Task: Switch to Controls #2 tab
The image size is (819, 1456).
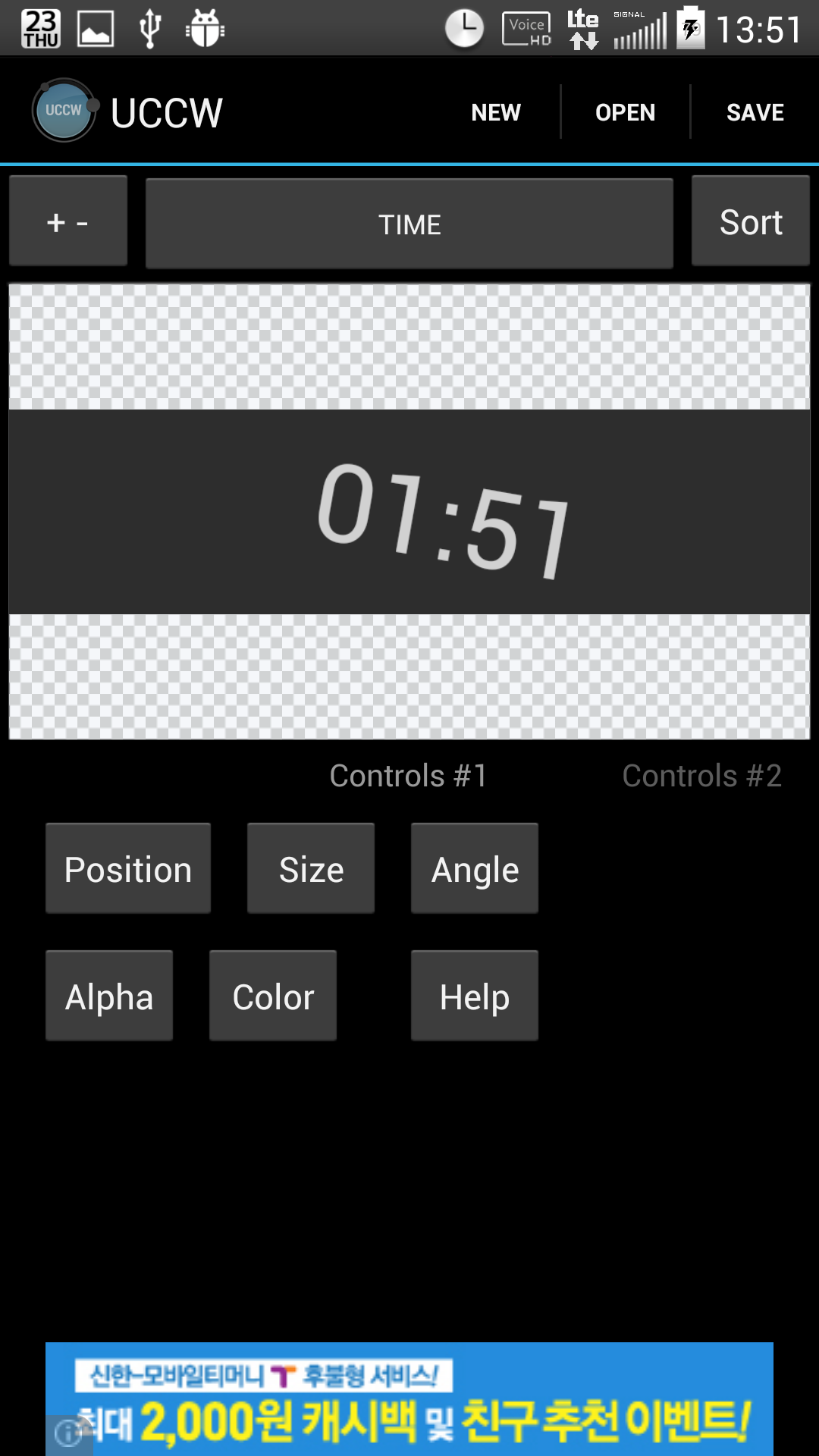Action: 701,776
